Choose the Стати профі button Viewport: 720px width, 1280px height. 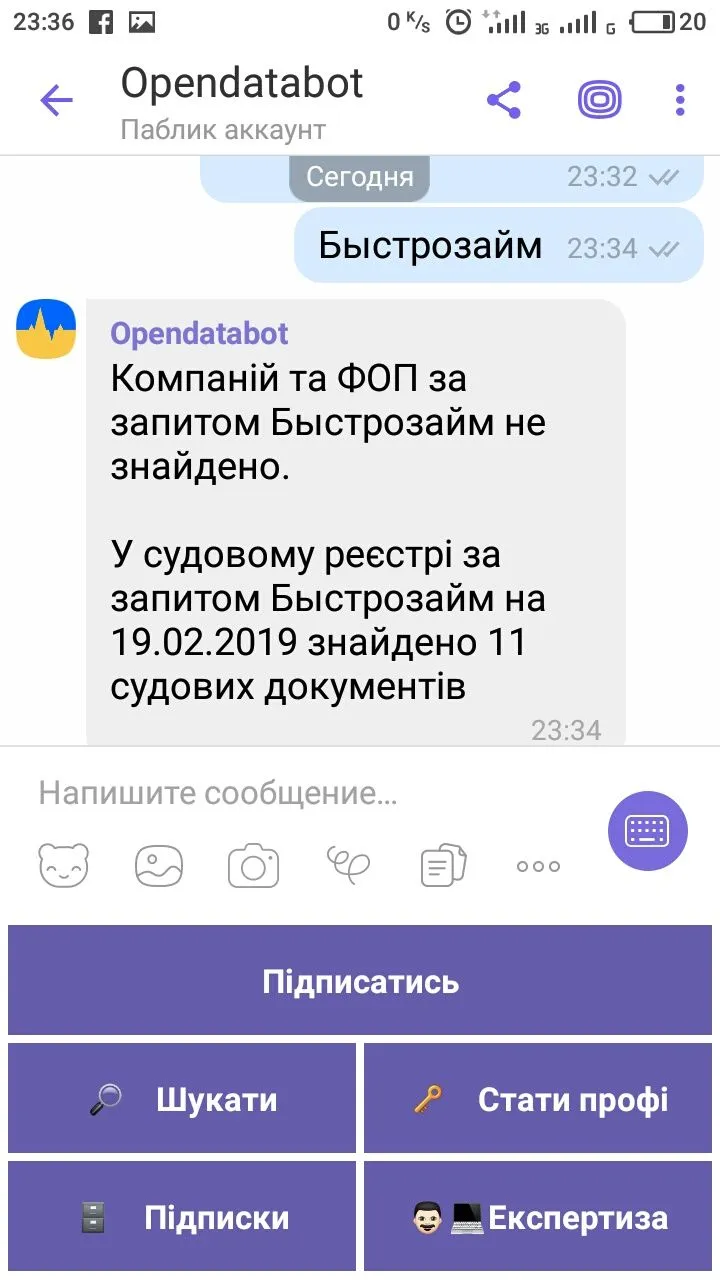point(540,1099)
